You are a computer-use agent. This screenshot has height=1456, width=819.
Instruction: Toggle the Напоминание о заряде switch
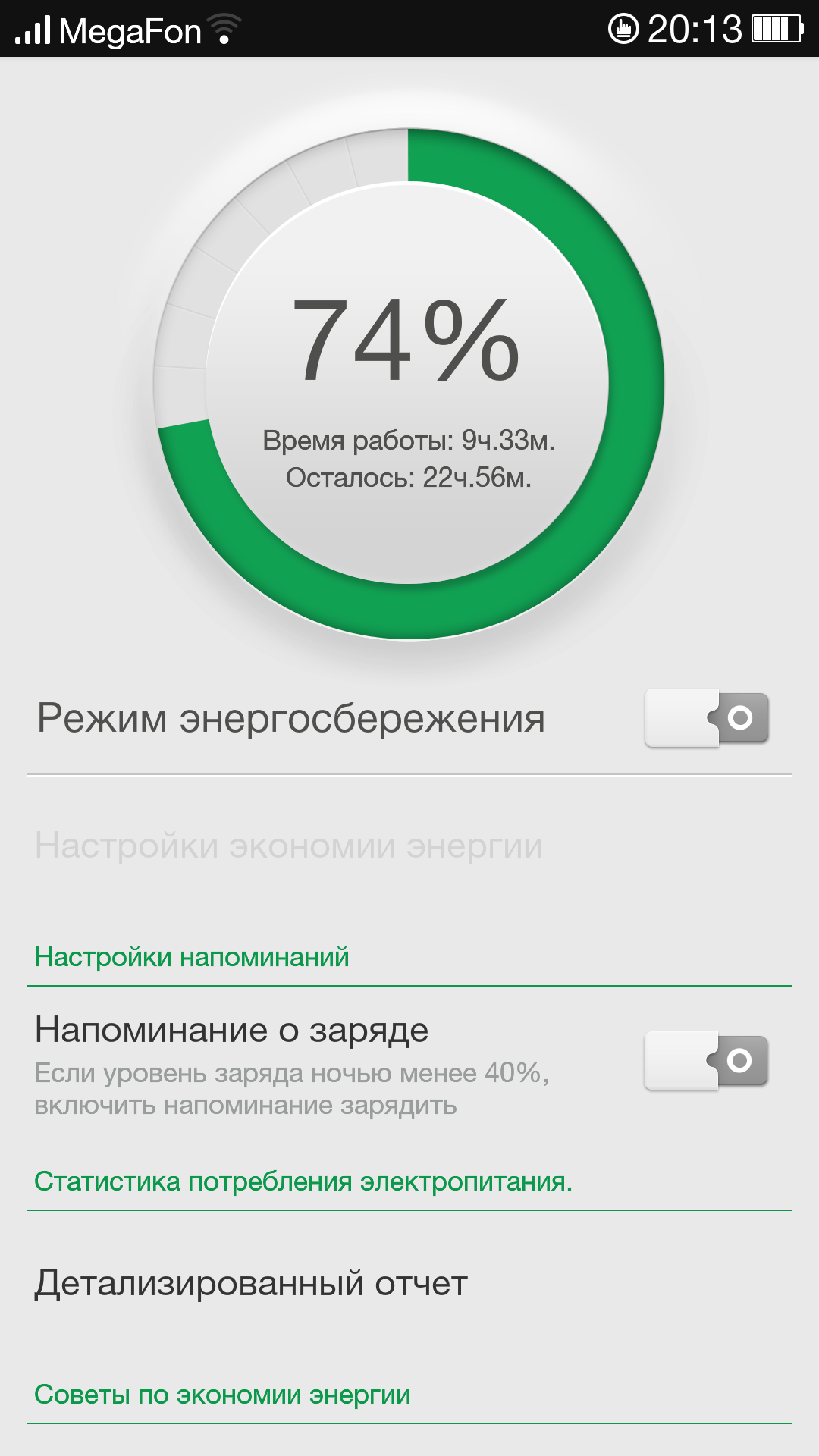click(x=706, y=1060)
